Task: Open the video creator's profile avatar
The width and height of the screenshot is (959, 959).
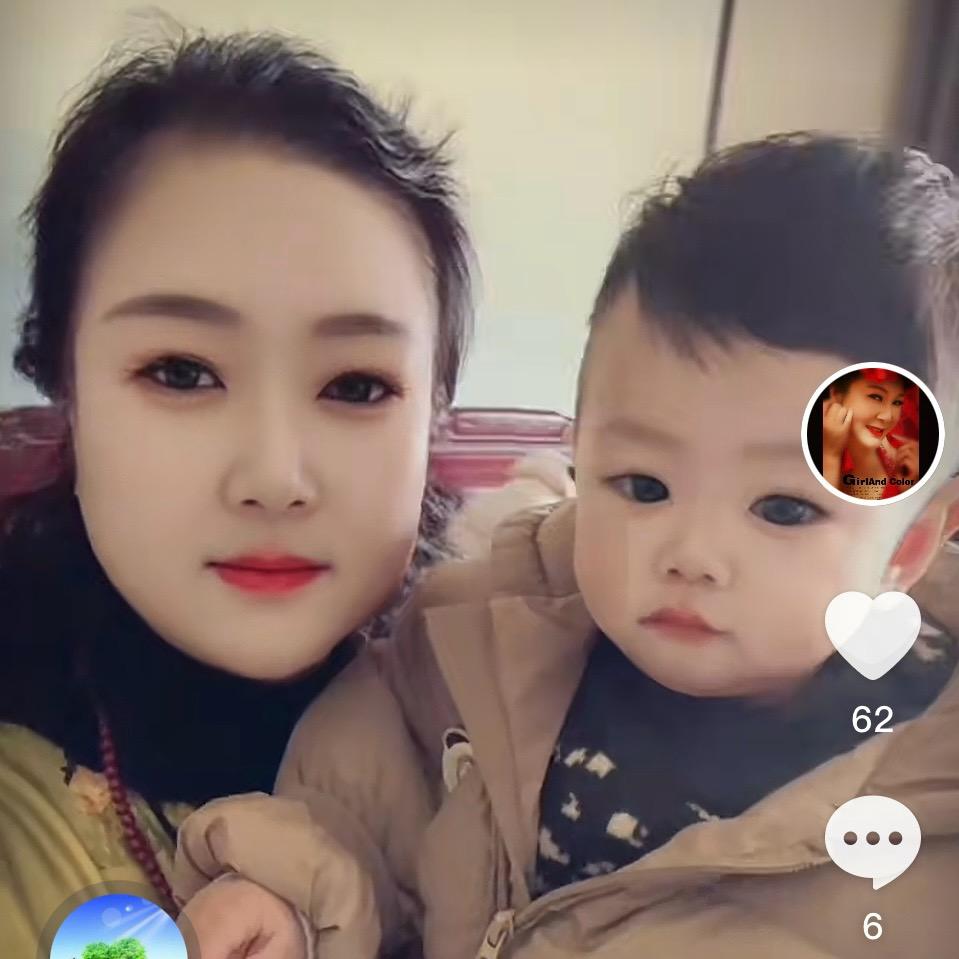Action: 873,433
